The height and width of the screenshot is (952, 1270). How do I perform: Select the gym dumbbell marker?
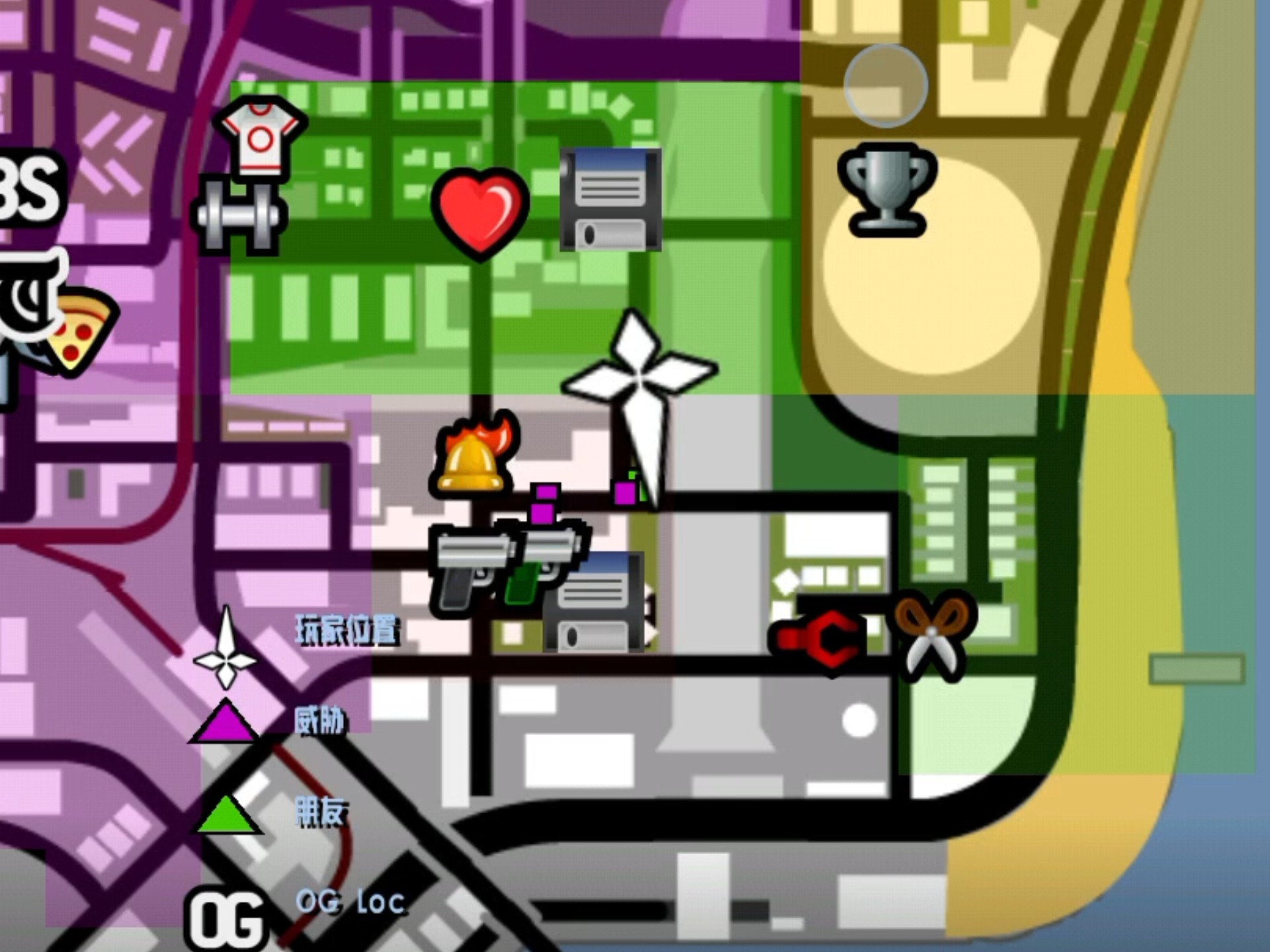pos(239,216)
